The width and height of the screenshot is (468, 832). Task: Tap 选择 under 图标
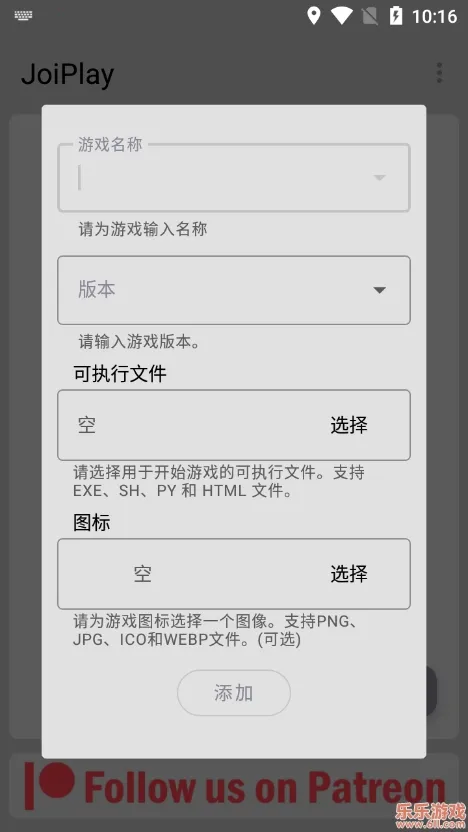tap(349, 574)
